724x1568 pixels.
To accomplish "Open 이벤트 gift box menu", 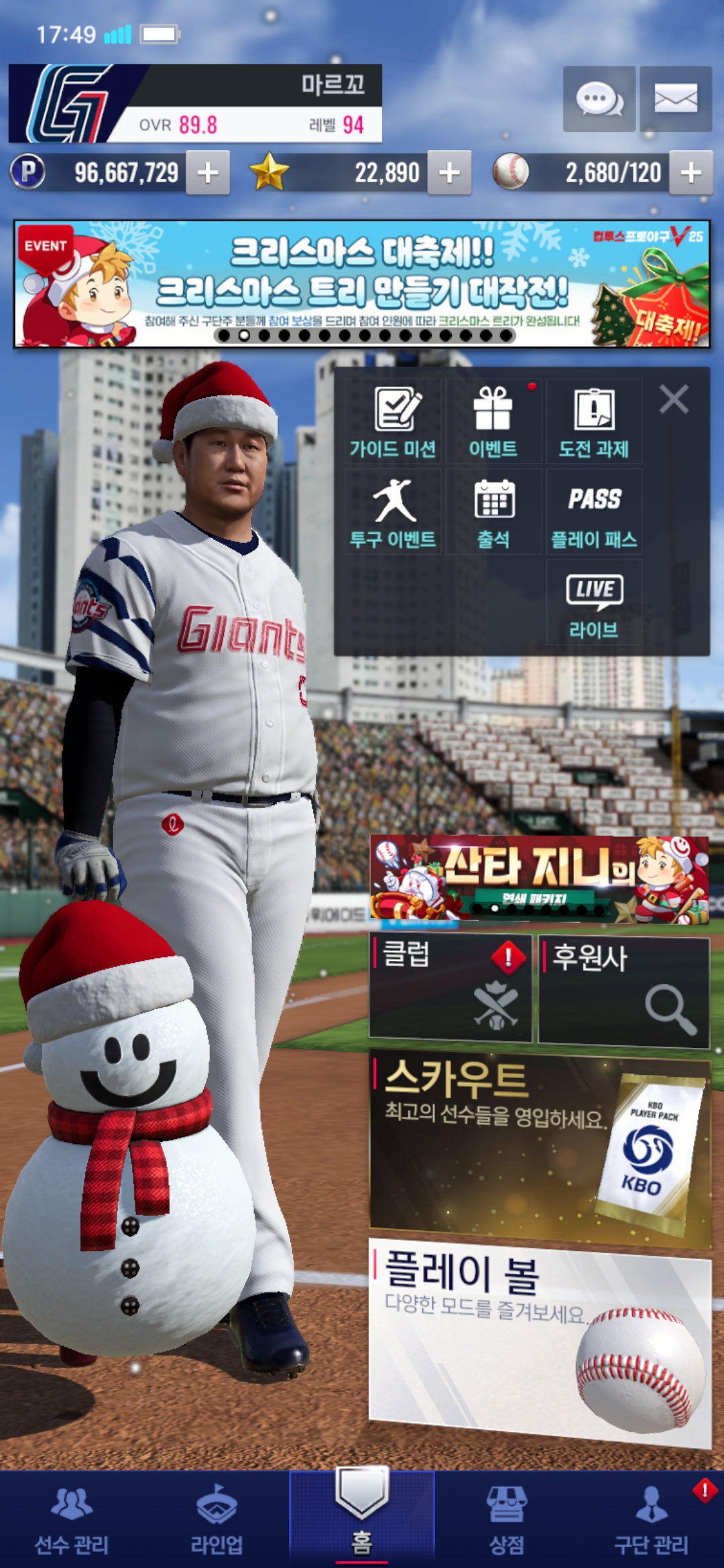I will click(x=493, y=422).
